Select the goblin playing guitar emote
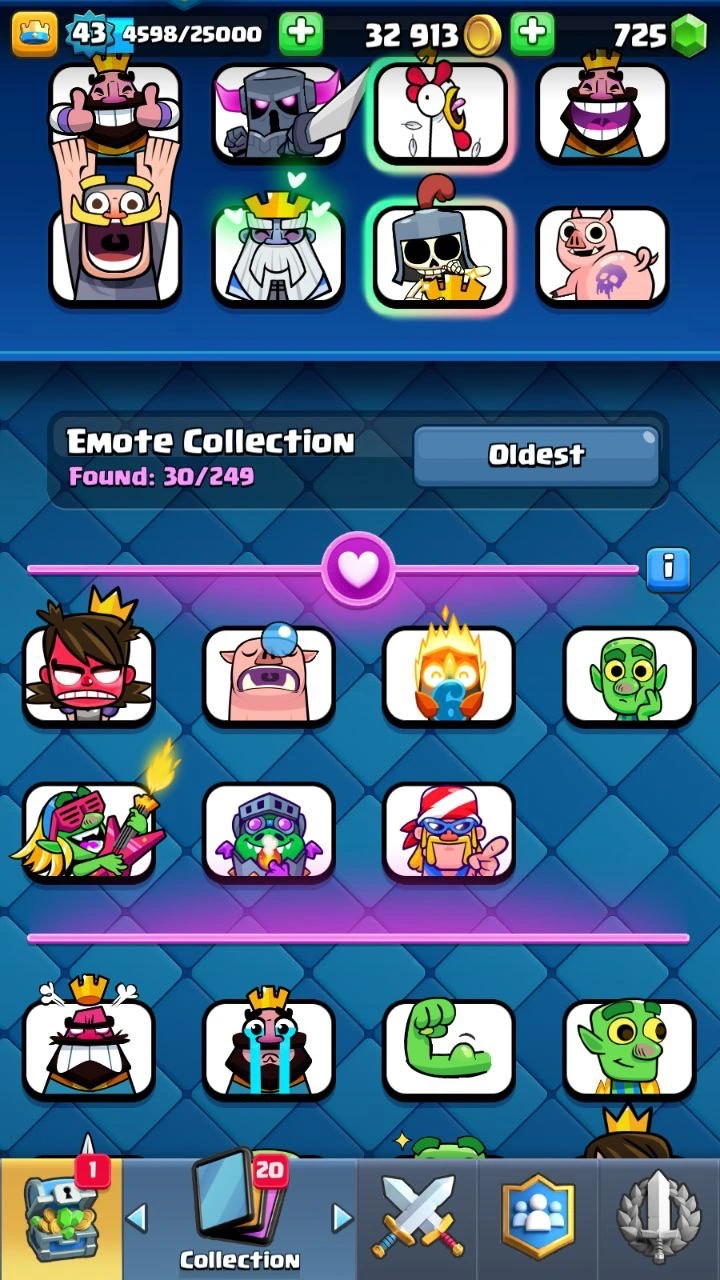 tap(88, 832)
